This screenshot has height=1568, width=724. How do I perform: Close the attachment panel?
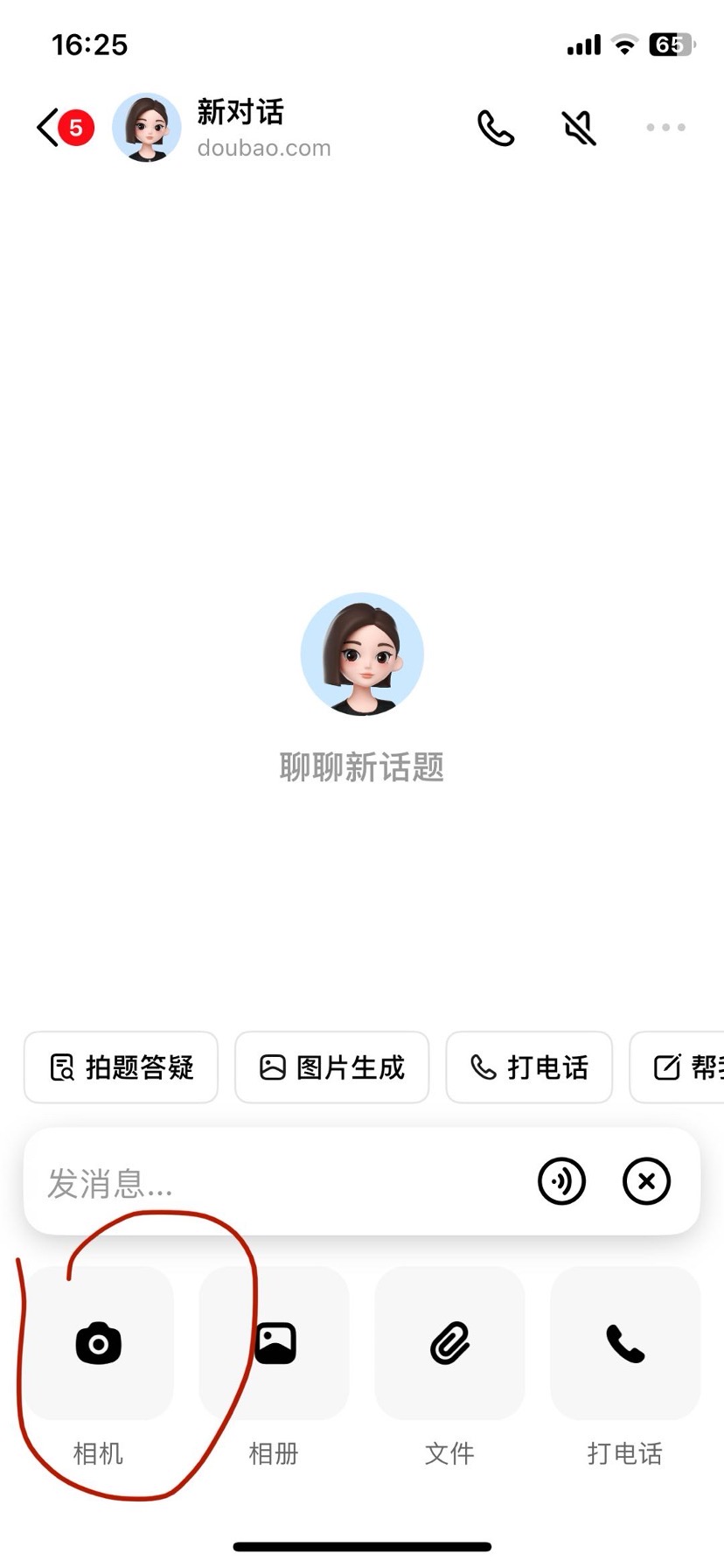point(646,1181)
